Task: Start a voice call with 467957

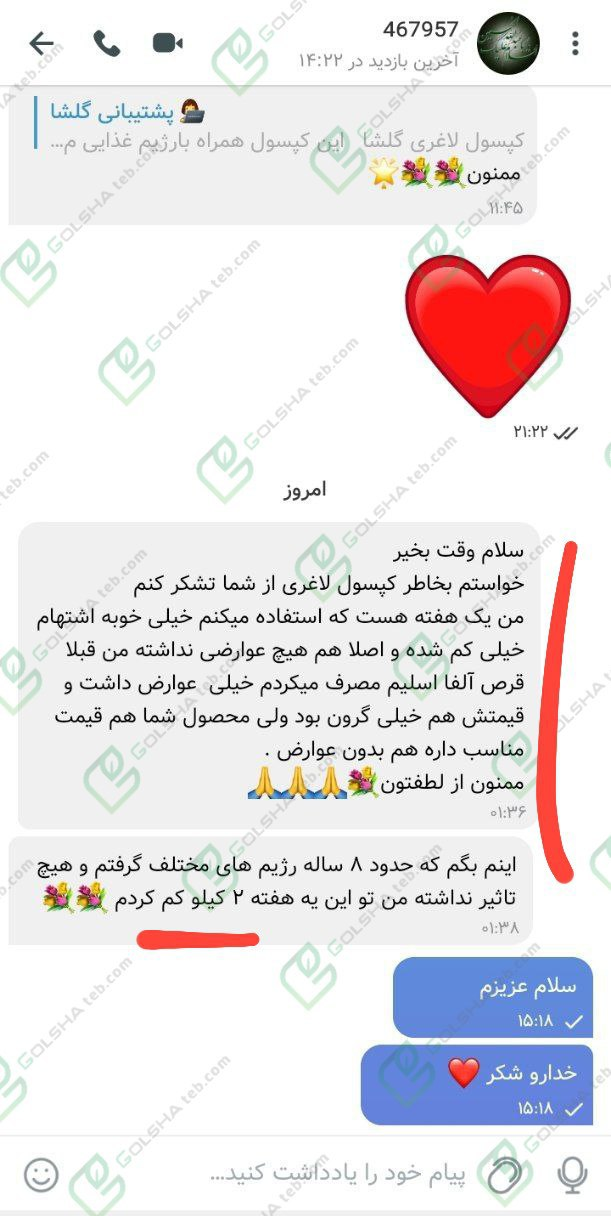Action: [x=106, y=43]
